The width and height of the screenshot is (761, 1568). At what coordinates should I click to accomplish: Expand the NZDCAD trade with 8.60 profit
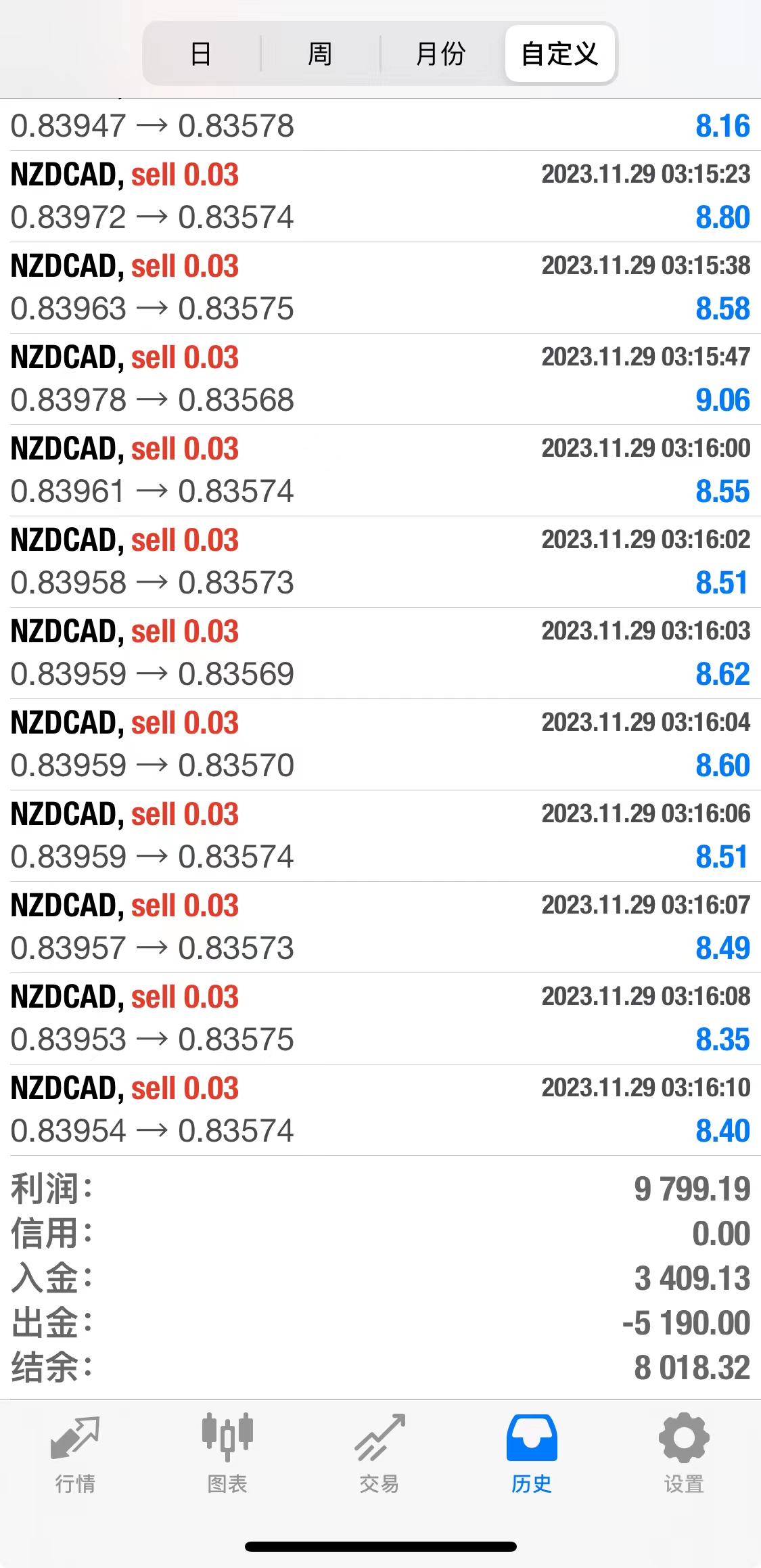click(380, 744)
